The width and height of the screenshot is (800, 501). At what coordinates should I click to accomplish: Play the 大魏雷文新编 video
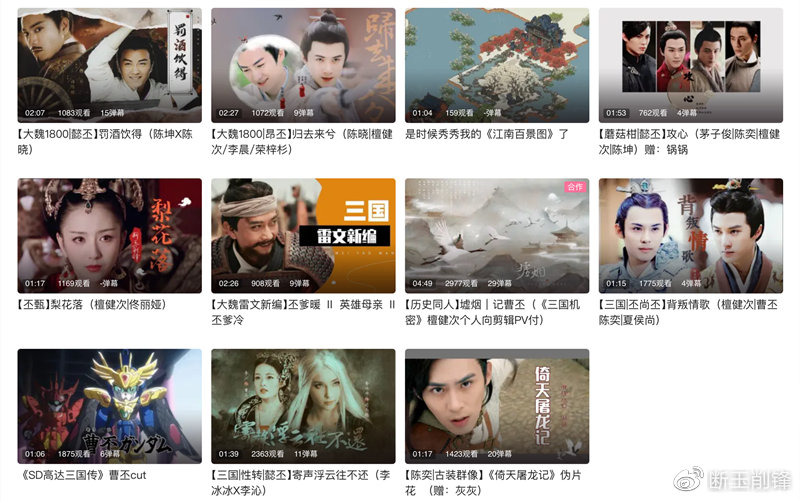(x=303, y=236)
